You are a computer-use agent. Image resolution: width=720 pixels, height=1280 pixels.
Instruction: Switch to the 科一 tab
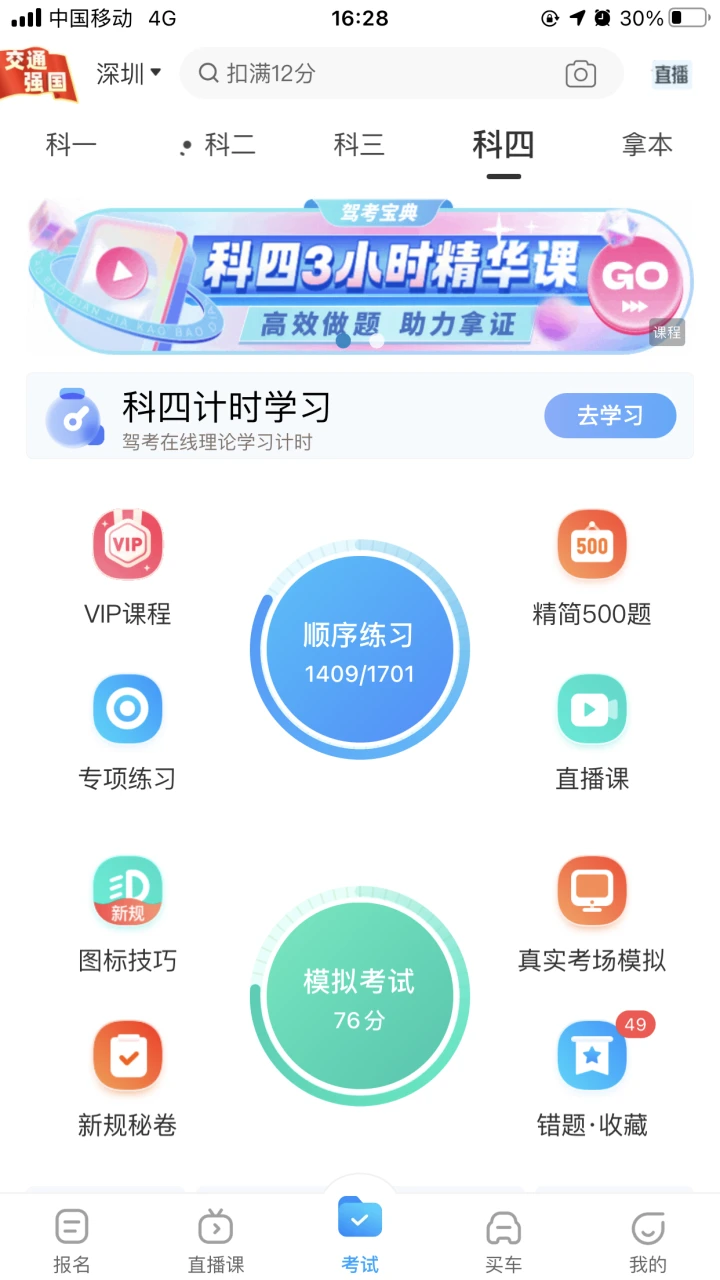(x=71, y=145)
